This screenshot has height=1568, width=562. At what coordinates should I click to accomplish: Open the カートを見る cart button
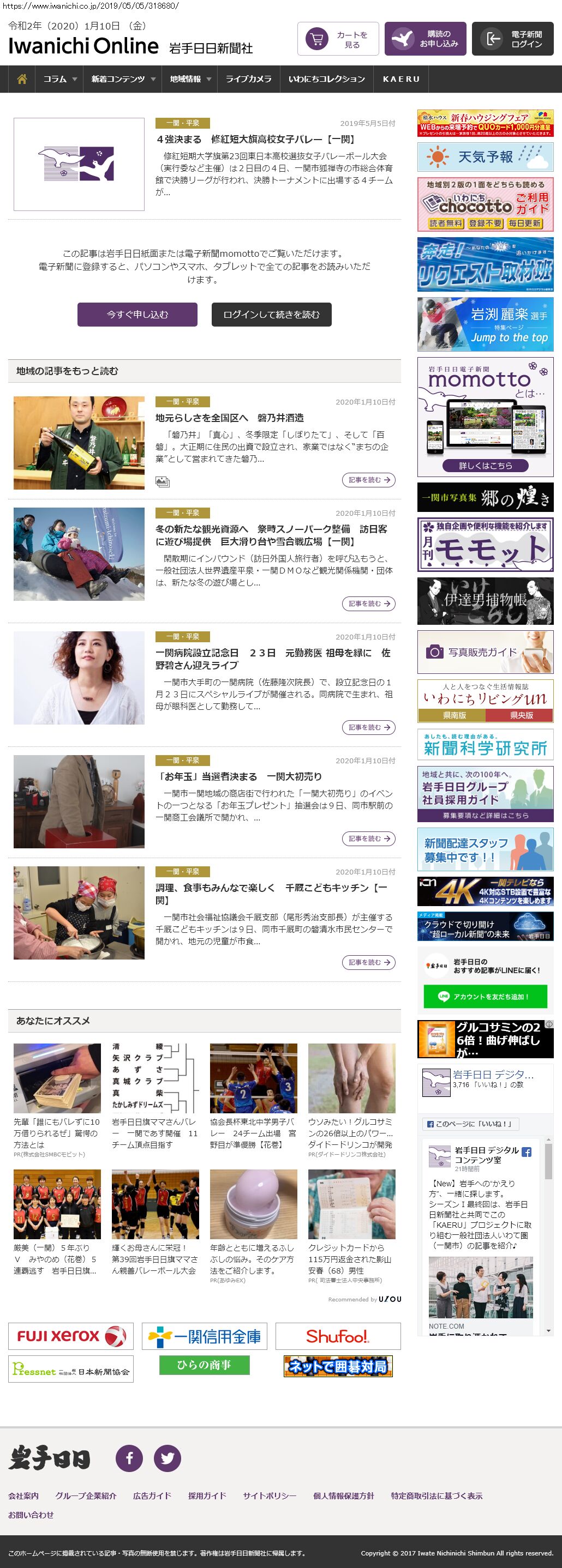(338, 39)
